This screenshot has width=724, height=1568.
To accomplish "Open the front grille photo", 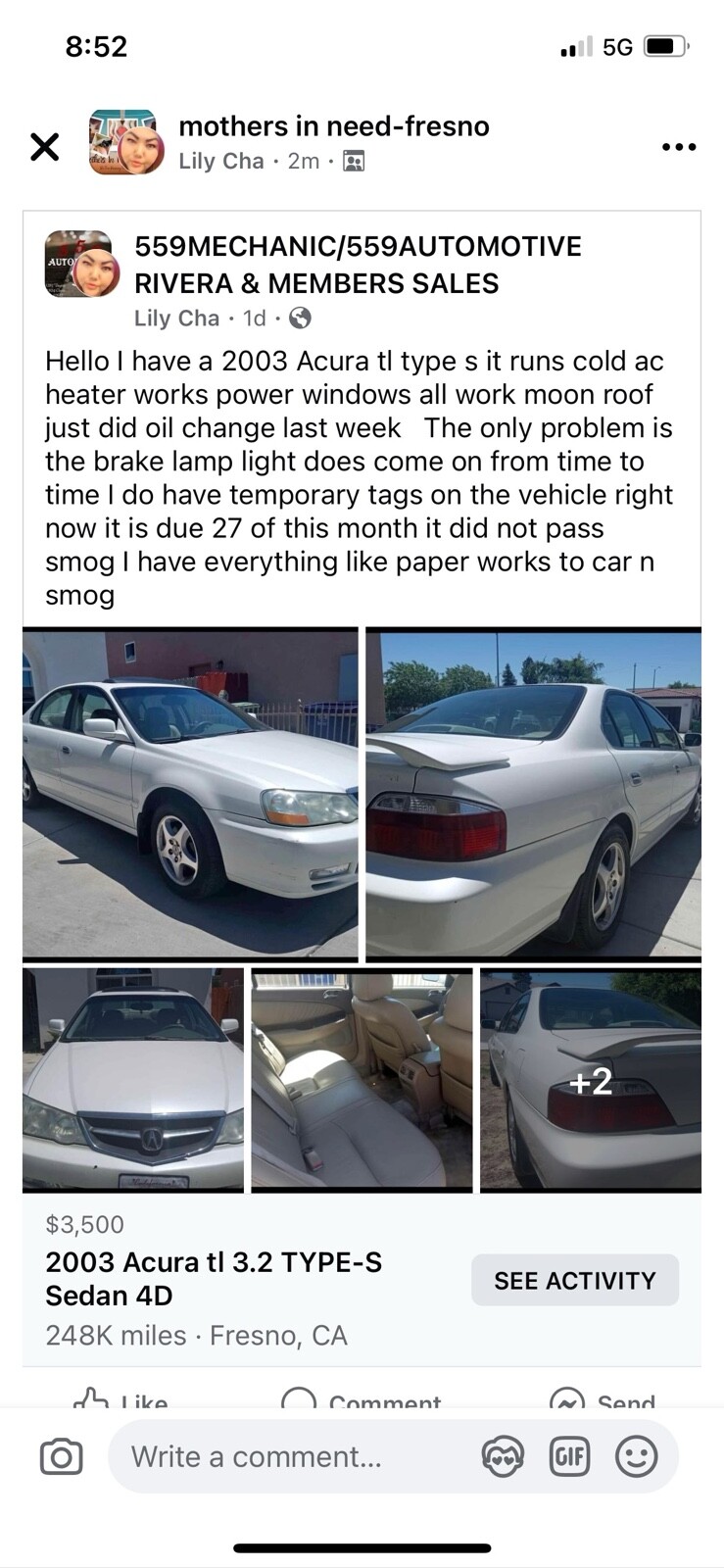I will coord(133,1080).
